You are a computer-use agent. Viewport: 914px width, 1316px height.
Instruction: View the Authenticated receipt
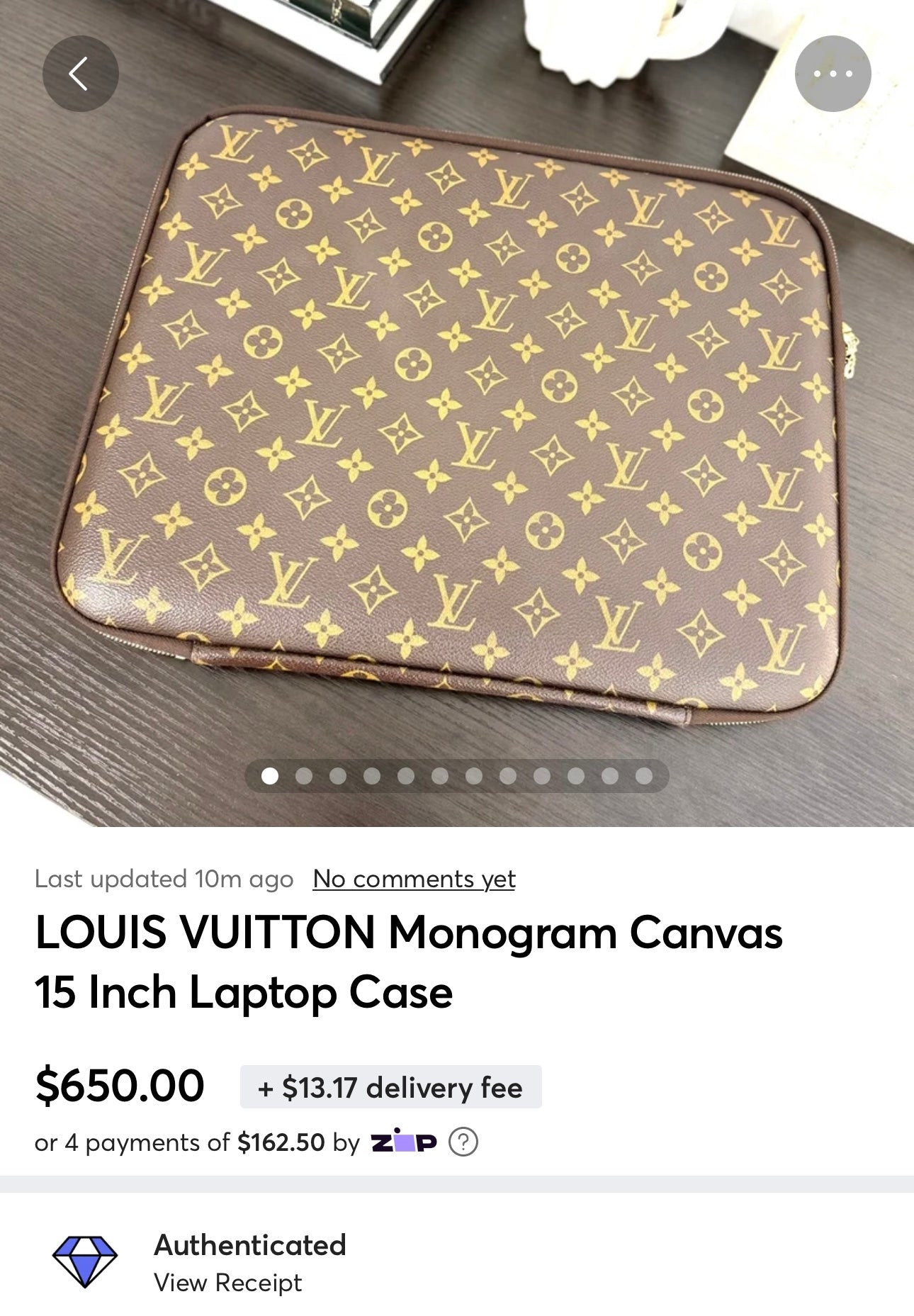tap(227, 1283)
